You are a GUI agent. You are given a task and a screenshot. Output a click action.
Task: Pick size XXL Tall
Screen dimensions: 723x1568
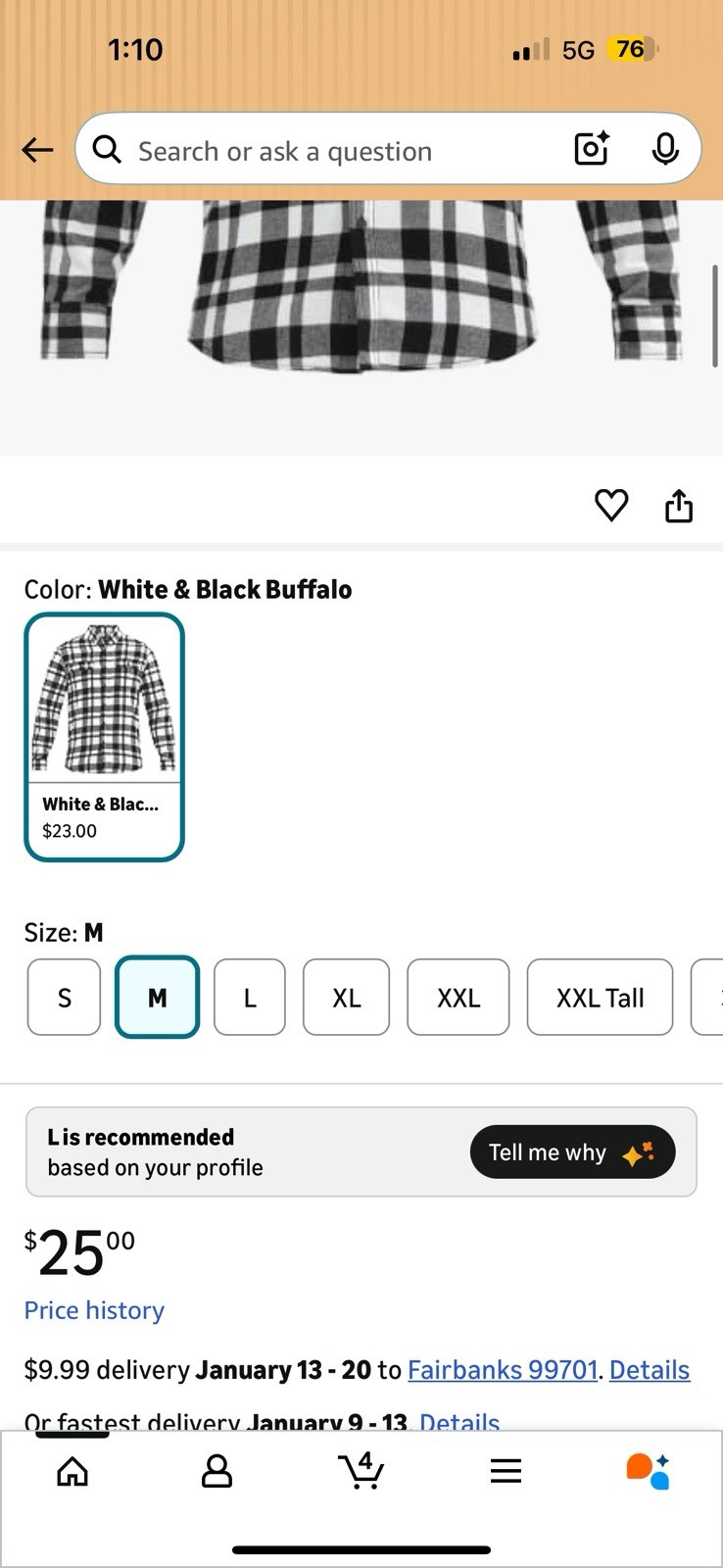[600, 998]
